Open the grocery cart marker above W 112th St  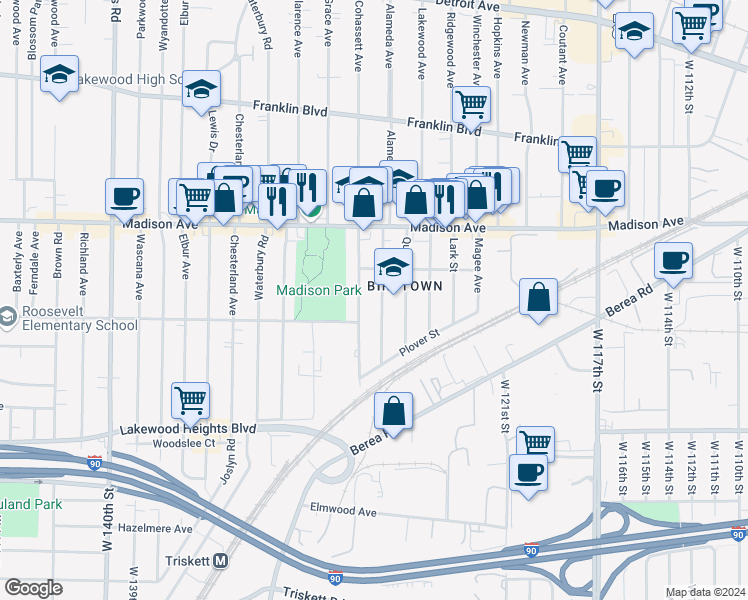pos(691,30)
